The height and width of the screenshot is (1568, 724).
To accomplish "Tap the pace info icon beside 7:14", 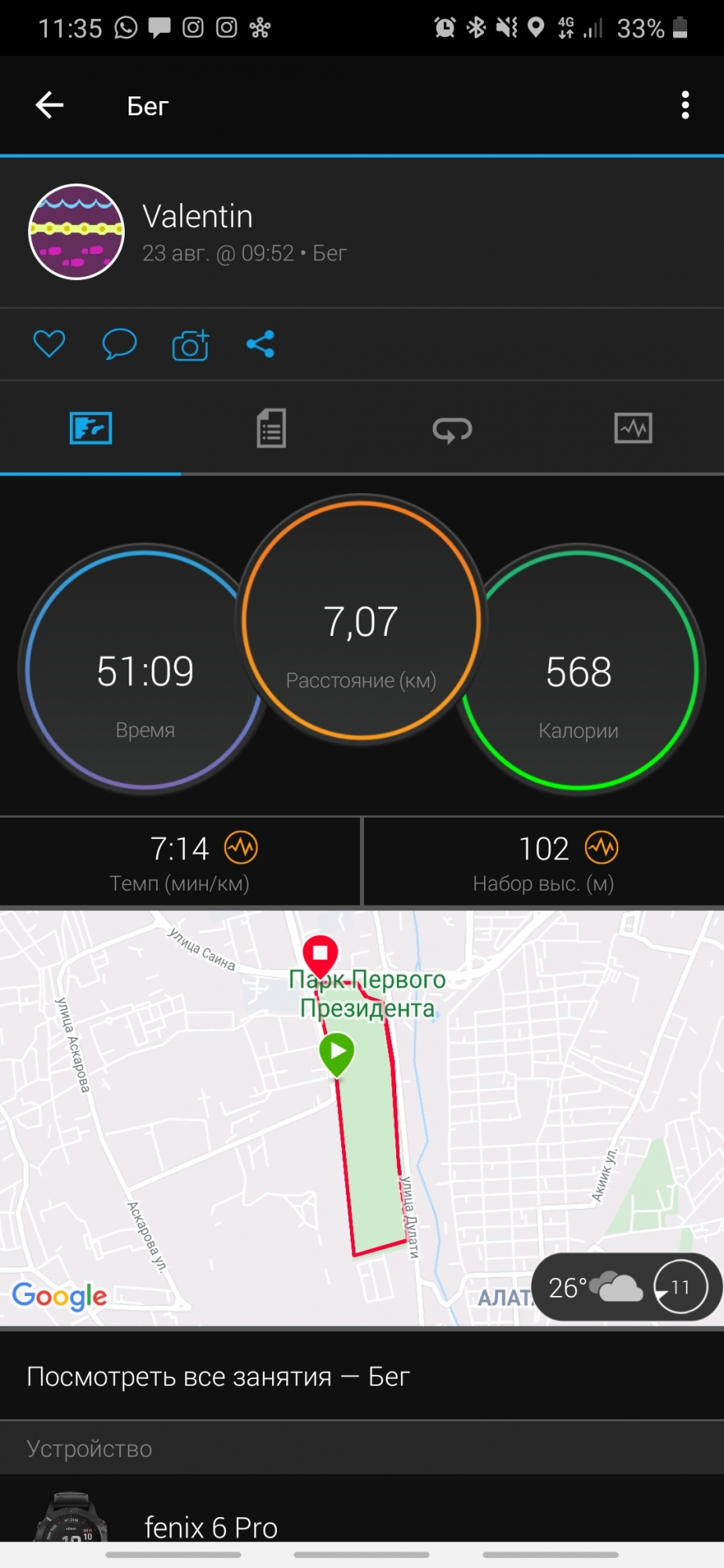I will tap(241, 848).
